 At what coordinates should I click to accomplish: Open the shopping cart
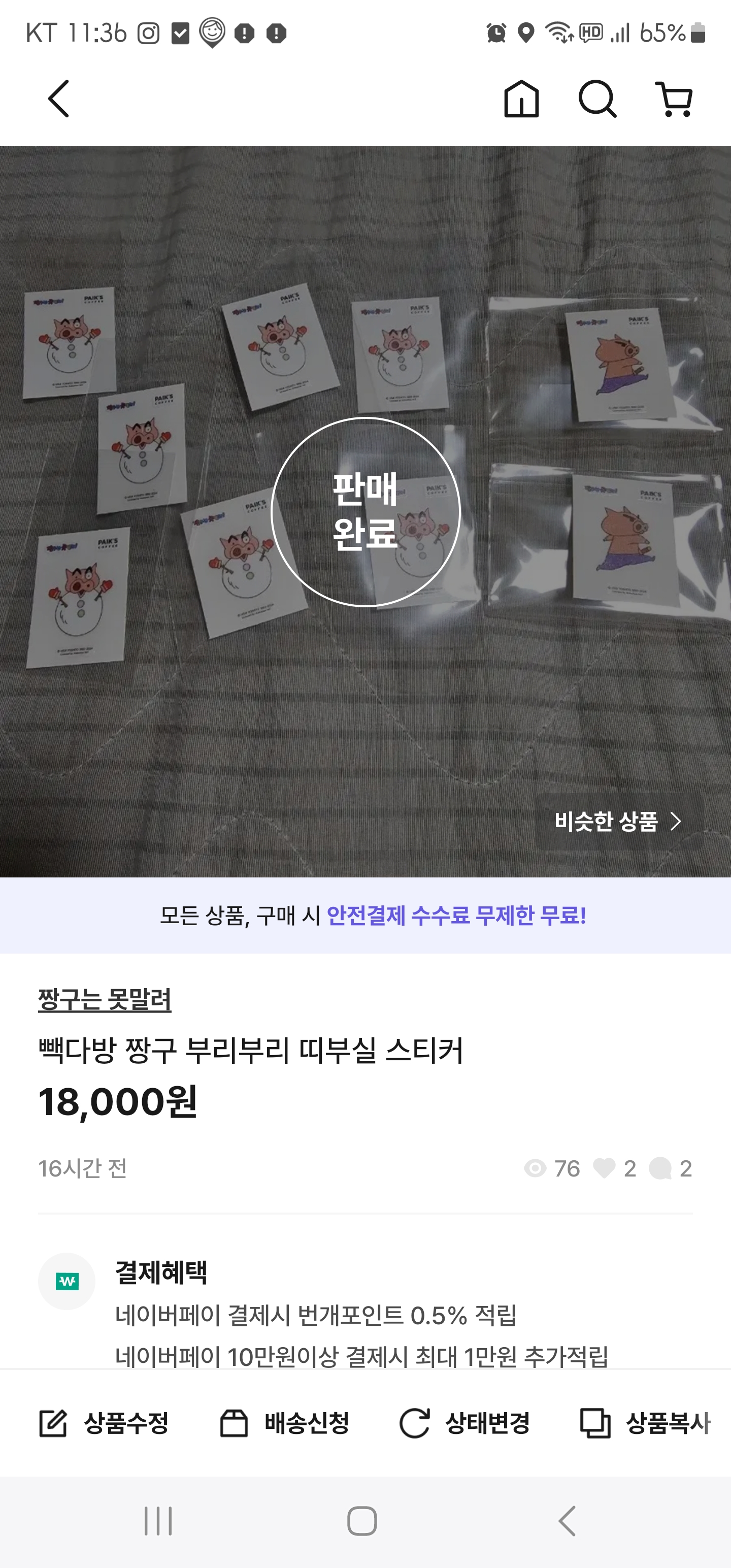(674, 99)
